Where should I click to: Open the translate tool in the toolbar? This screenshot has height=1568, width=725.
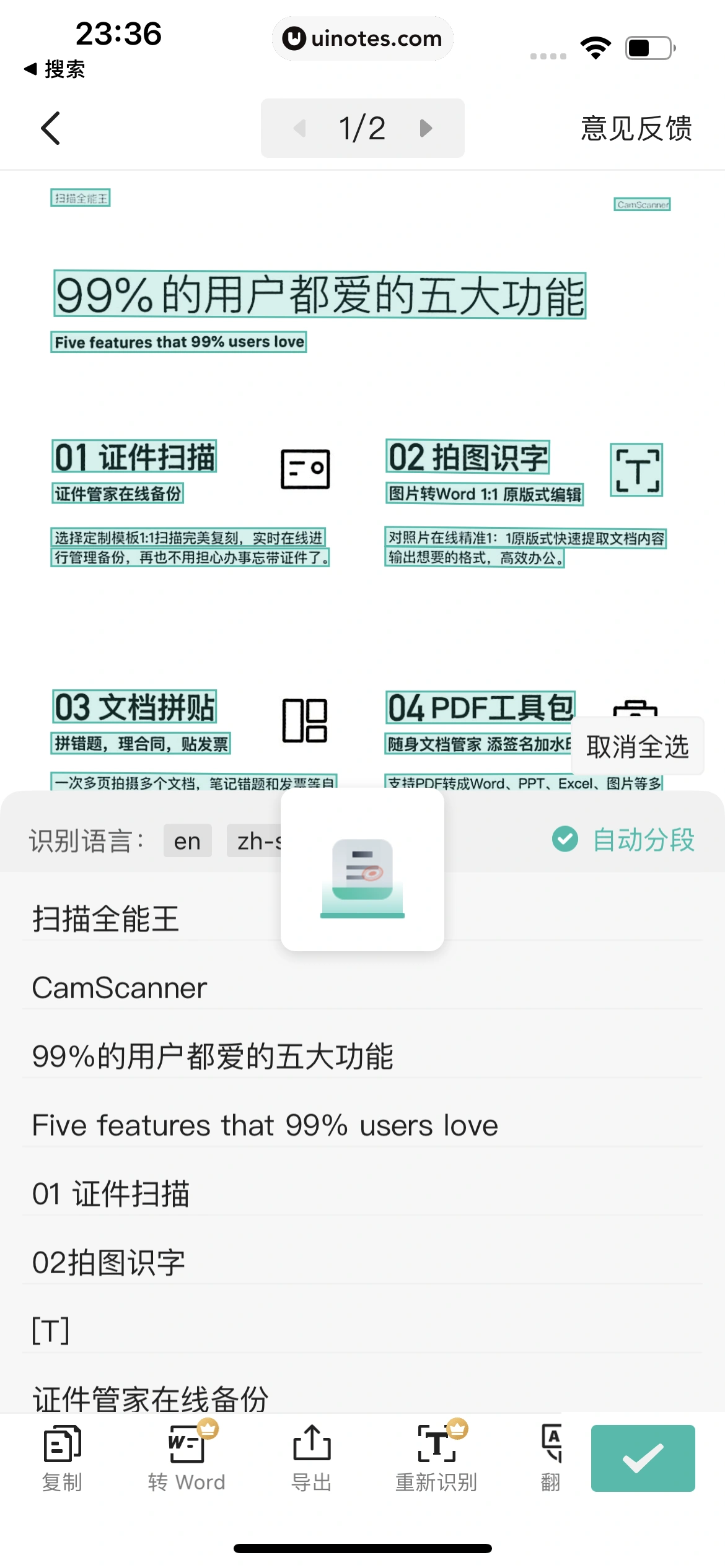(x=551, y=1458)
